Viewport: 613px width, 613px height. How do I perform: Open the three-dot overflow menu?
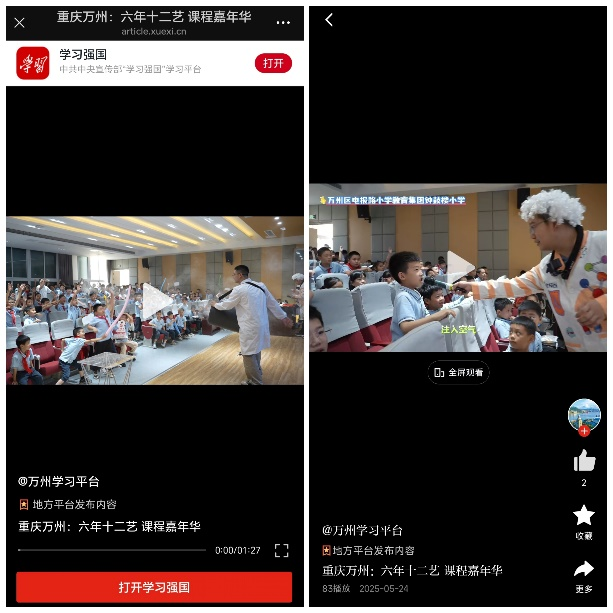click(284, 22)
